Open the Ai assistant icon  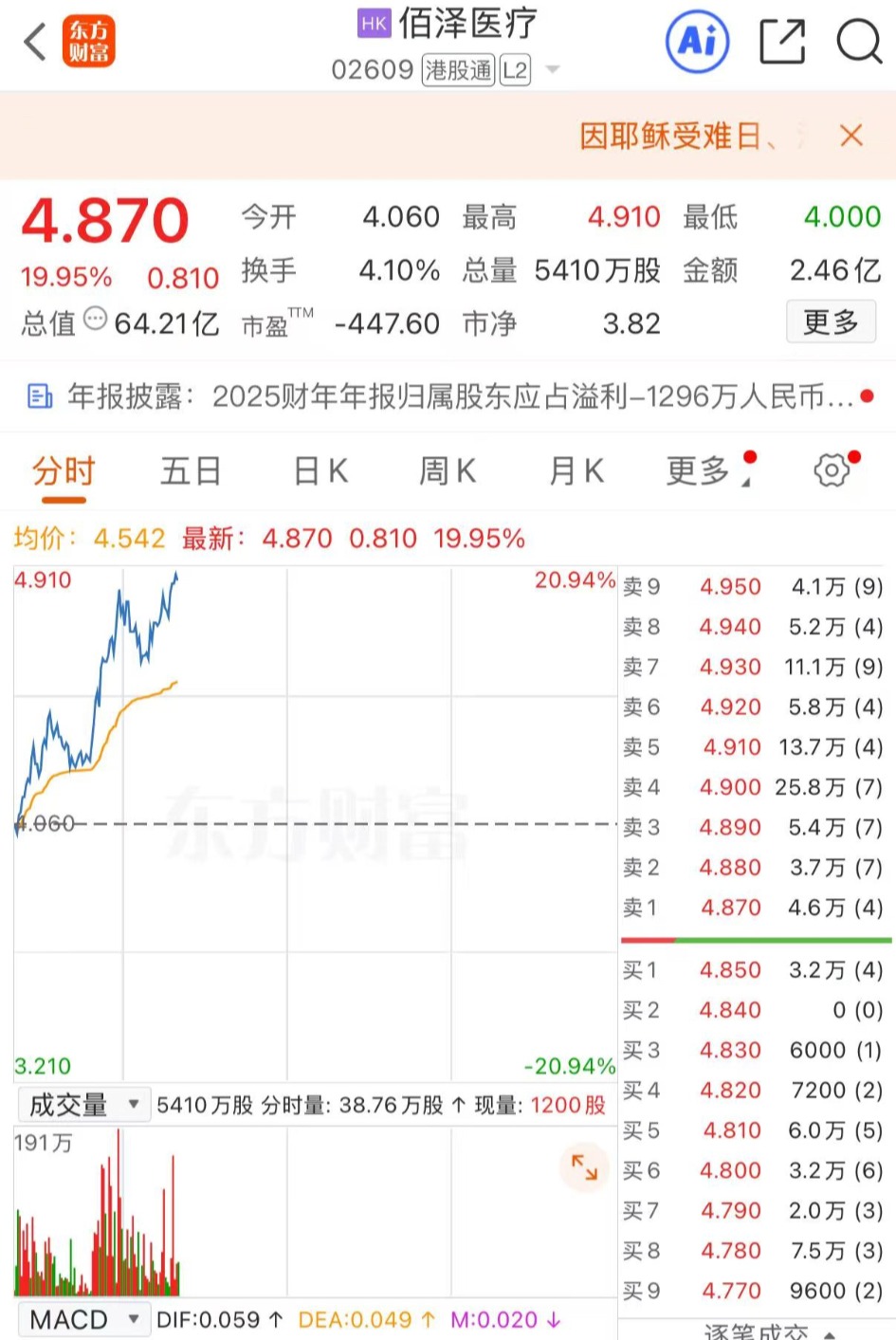(x=698, y=41)
